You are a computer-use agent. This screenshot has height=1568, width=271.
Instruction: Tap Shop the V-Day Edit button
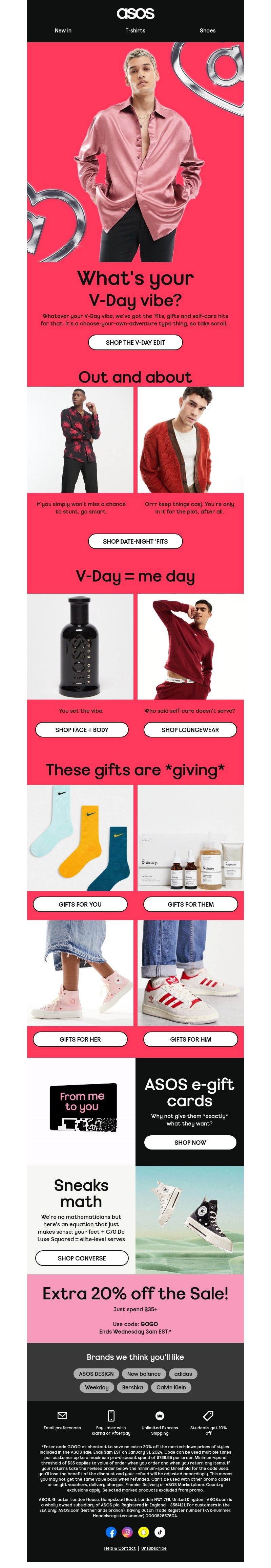135,342
